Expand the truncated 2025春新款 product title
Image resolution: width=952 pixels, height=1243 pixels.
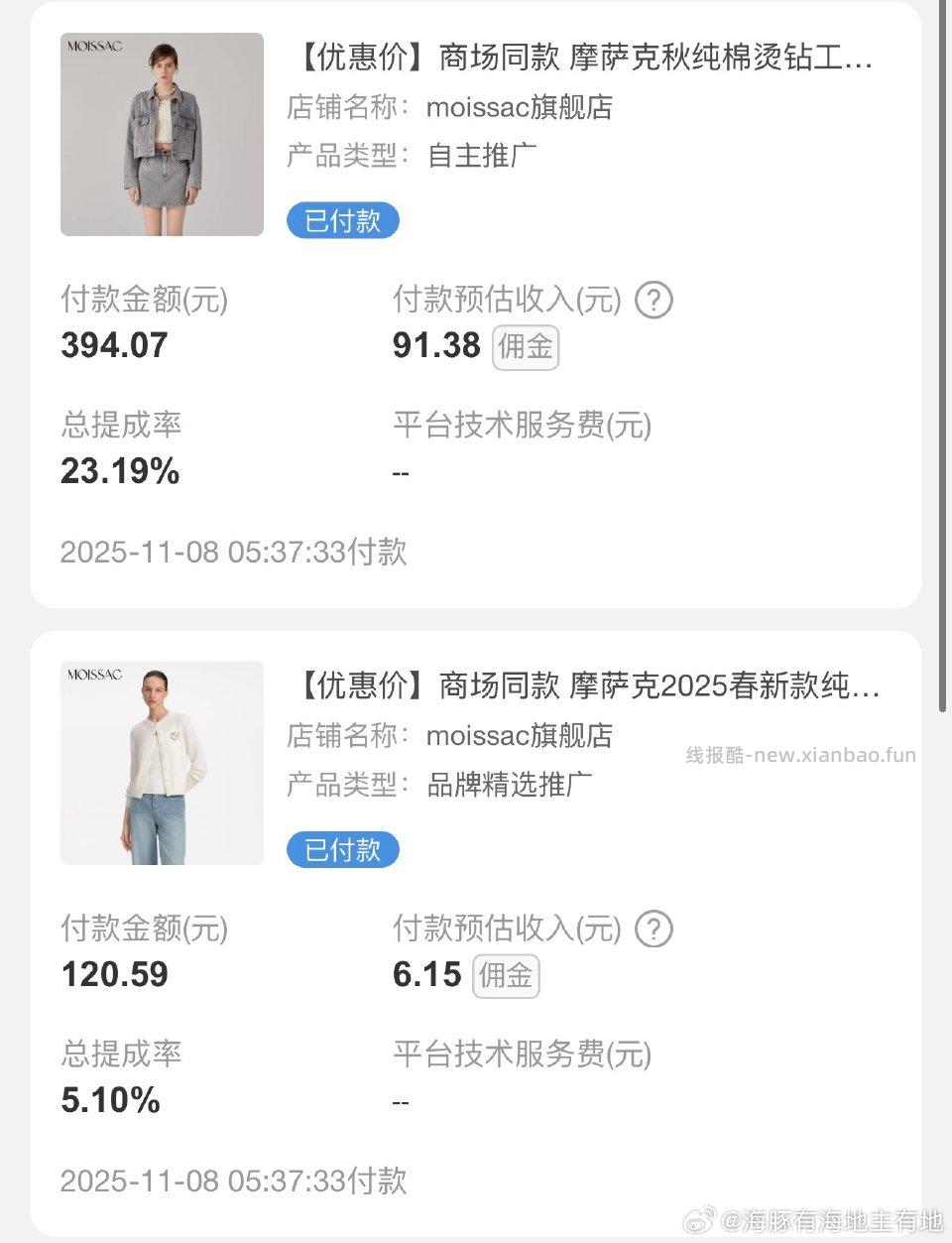(x=587, y=686)
